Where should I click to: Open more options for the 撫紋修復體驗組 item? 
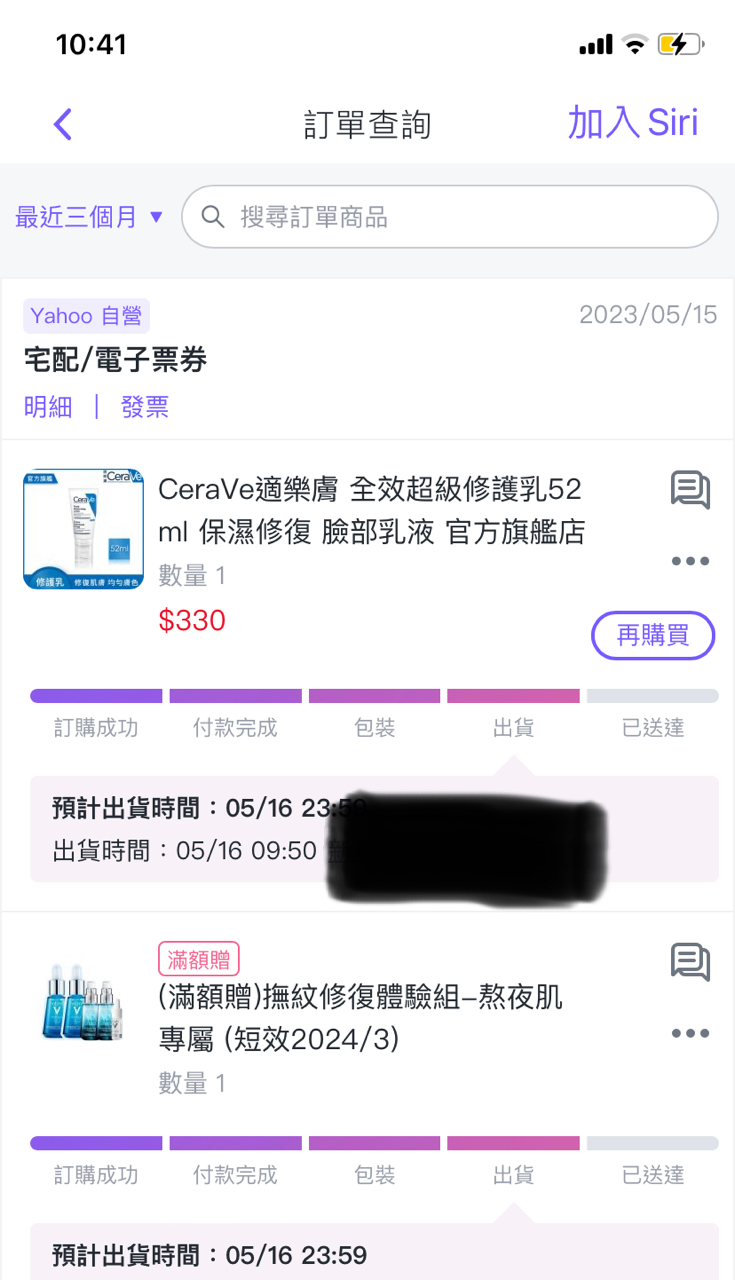[690, 1033]
